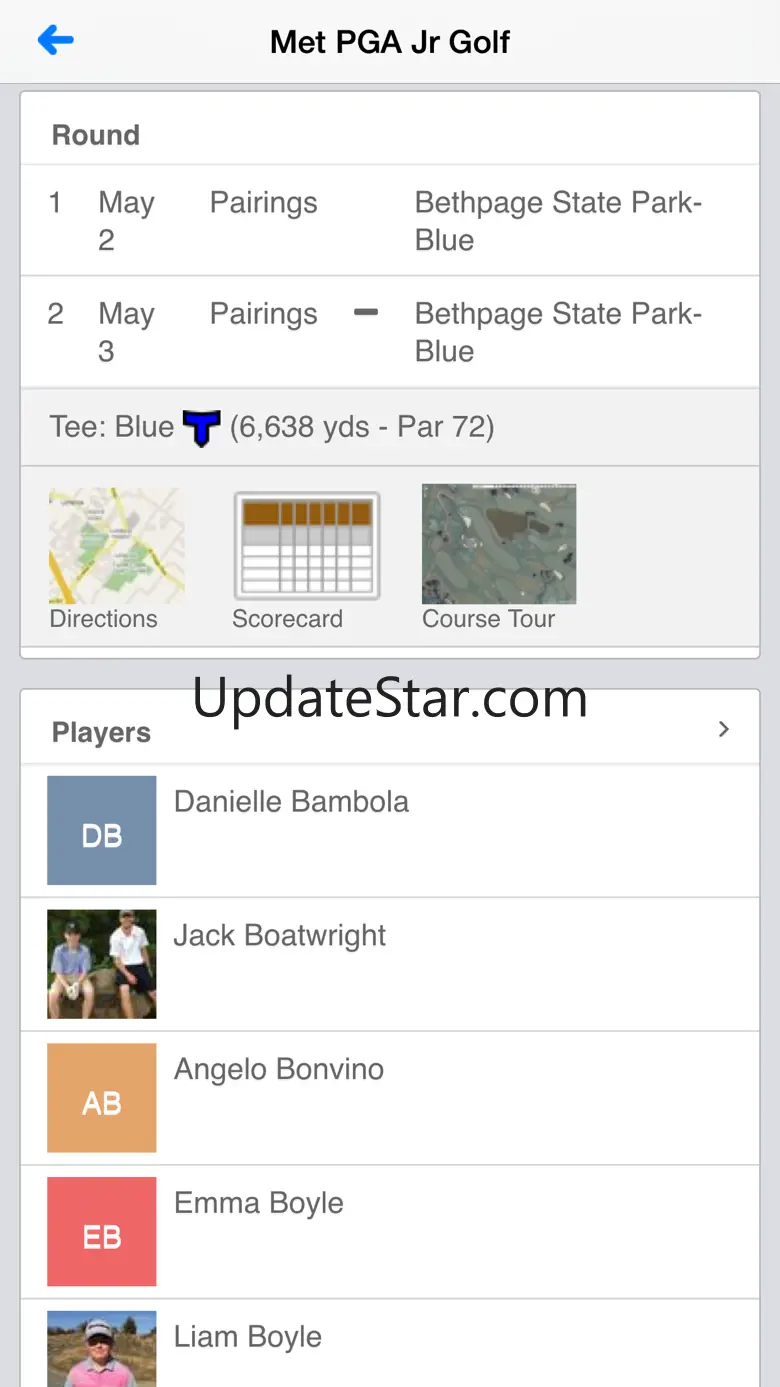Tap Emma Boyle in the players list
The width and height of the screenshot is (780, 1387).
click(259, 1203)
